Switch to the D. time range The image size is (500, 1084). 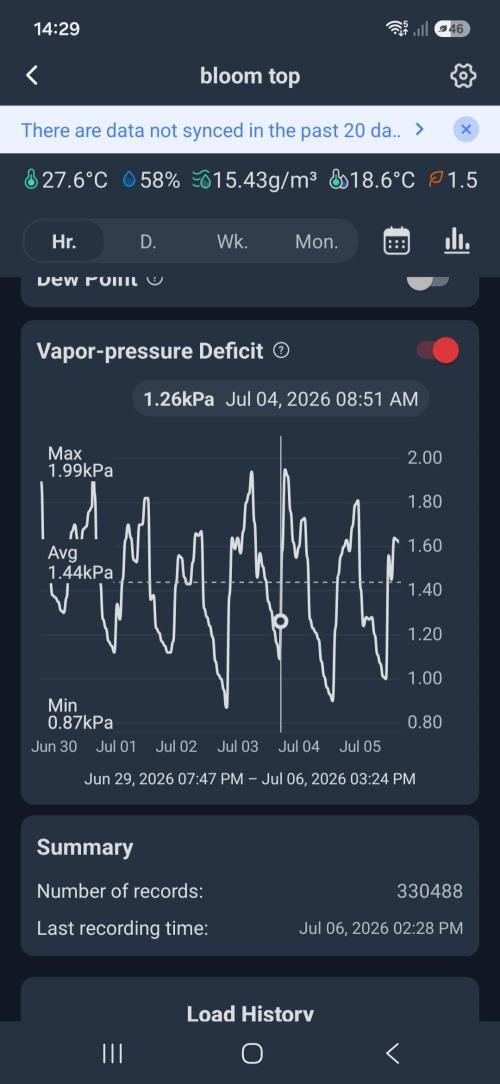(147, 242)
